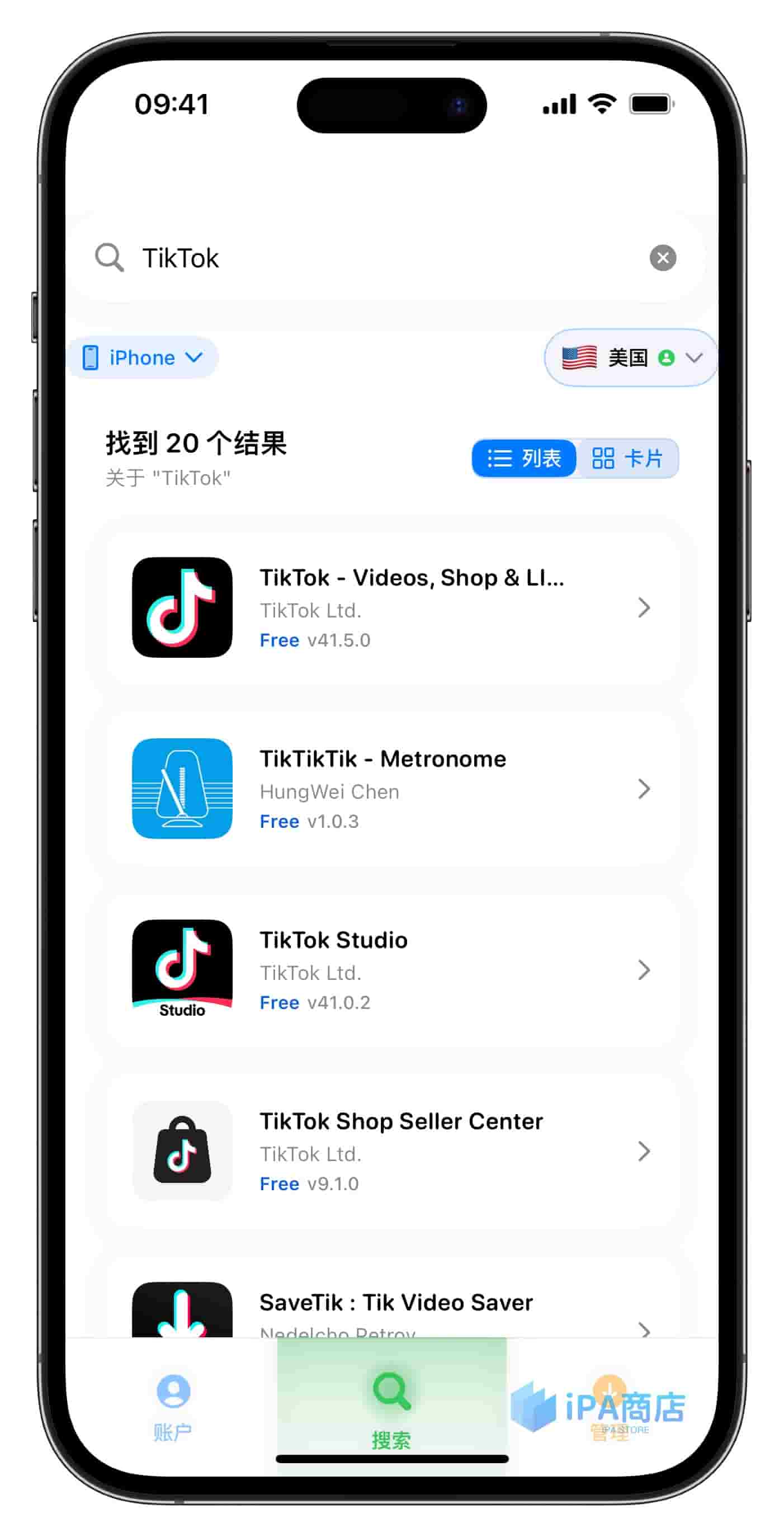Clear the search text
The width and height of the screenshot is (784, 1537).
[662, 258]
